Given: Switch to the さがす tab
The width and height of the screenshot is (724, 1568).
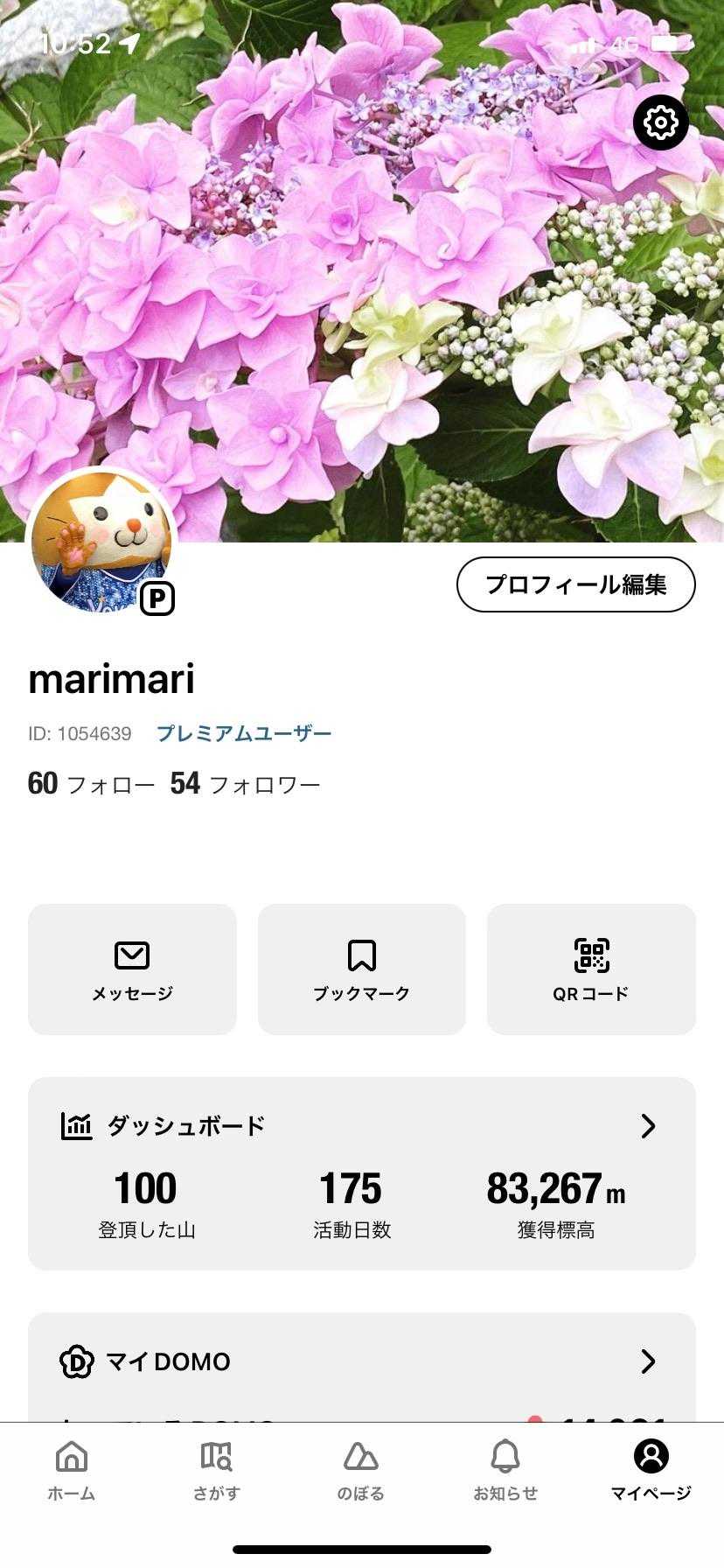Looking at the screenshot, I should 216,1472.
